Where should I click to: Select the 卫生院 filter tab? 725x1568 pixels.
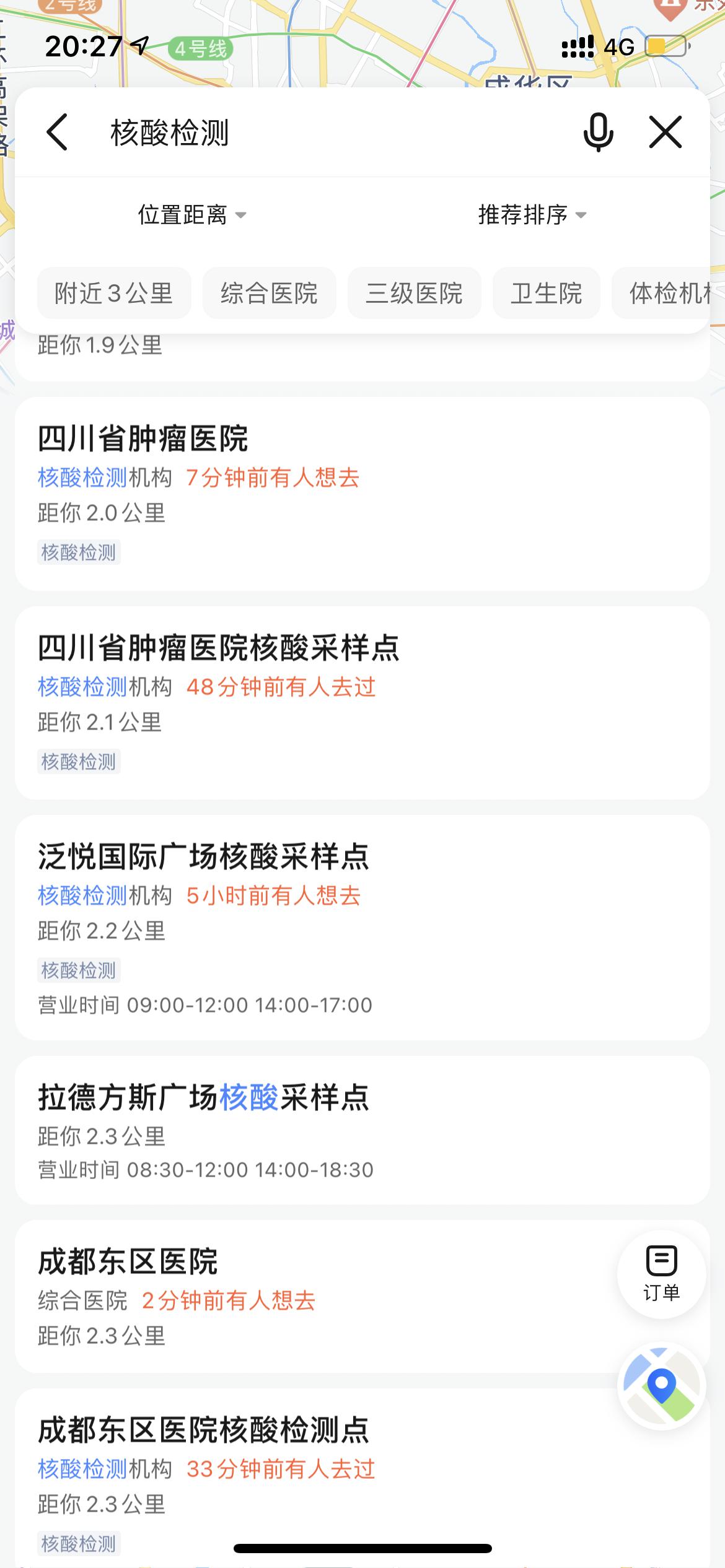click(x=545, y=294)
